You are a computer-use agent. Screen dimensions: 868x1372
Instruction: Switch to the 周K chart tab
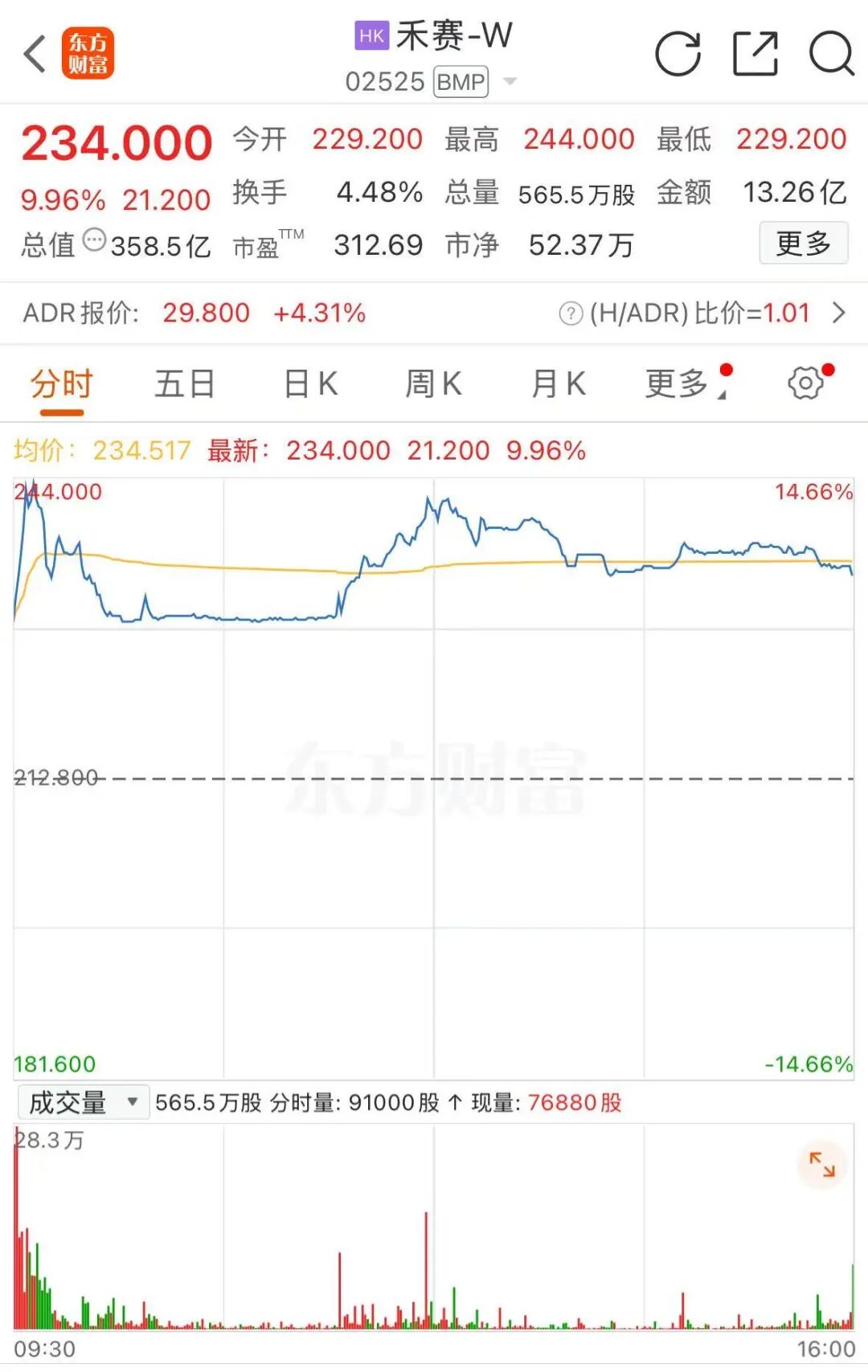433,384
